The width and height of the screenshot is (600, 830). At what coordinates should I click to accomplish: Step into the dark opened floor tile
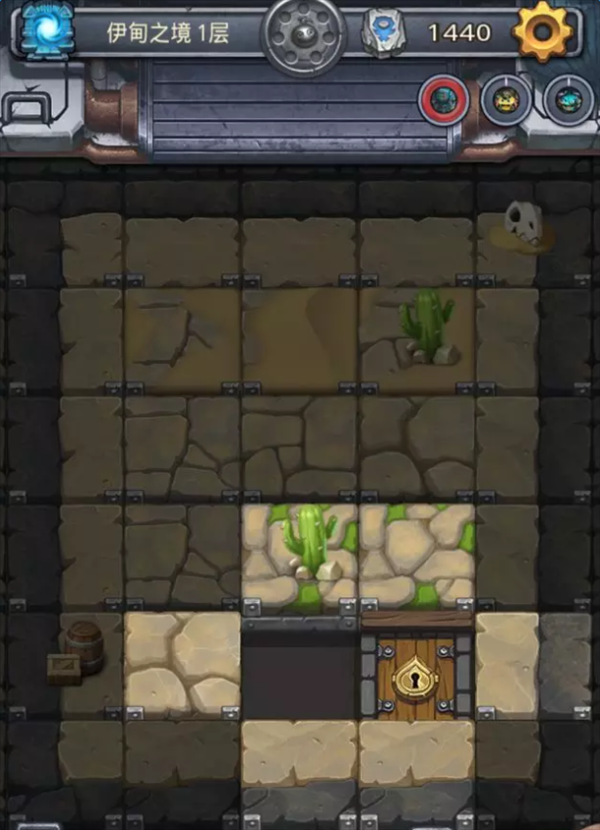299,676
